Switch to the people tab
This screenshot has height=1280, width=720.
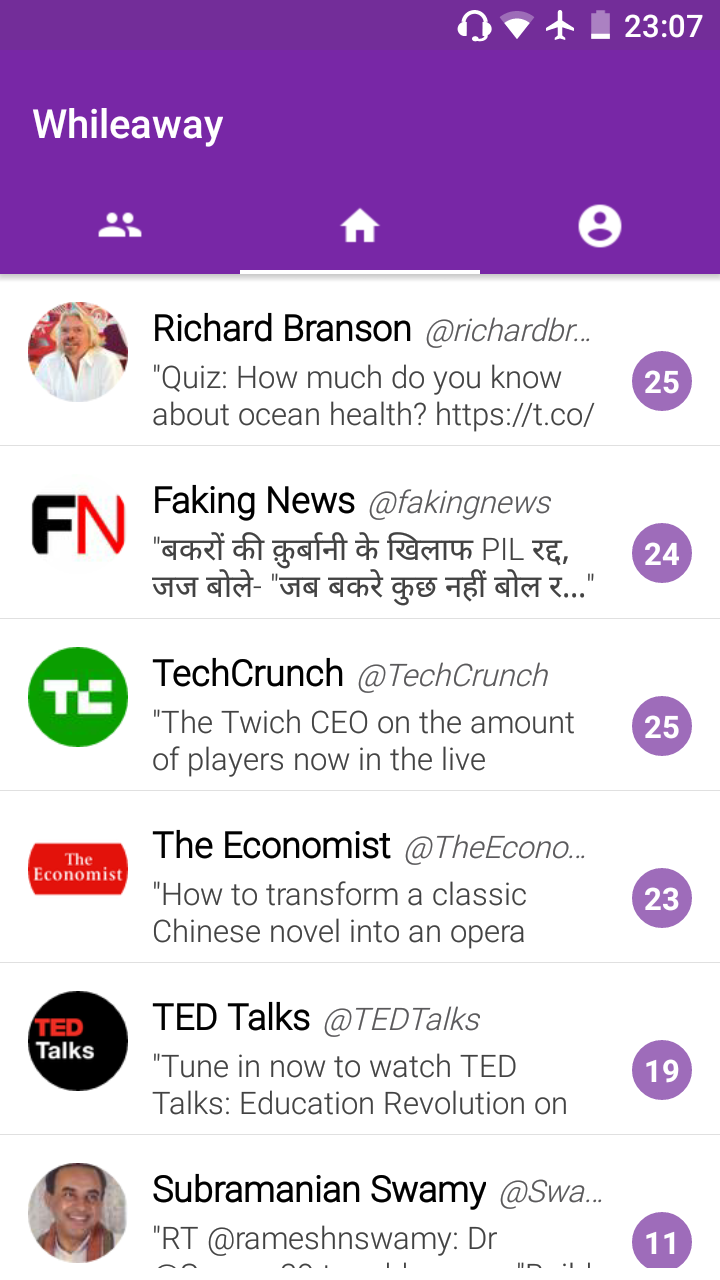point(120,226)
